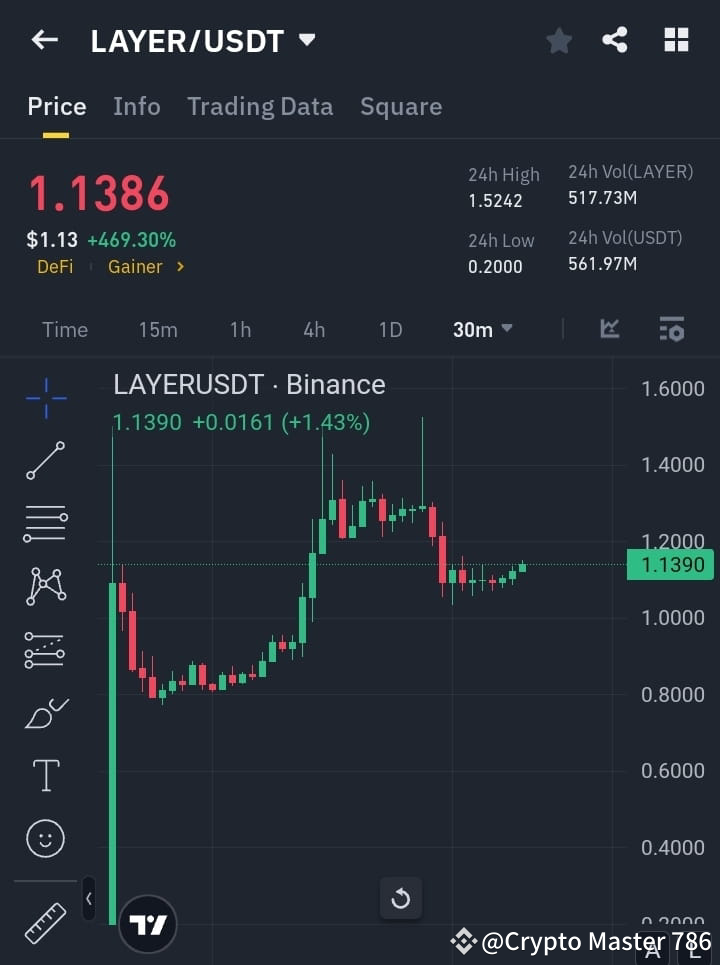Switch to the Info tab
The height and width of the screenshot is (965, 720).
pos(136,106)
